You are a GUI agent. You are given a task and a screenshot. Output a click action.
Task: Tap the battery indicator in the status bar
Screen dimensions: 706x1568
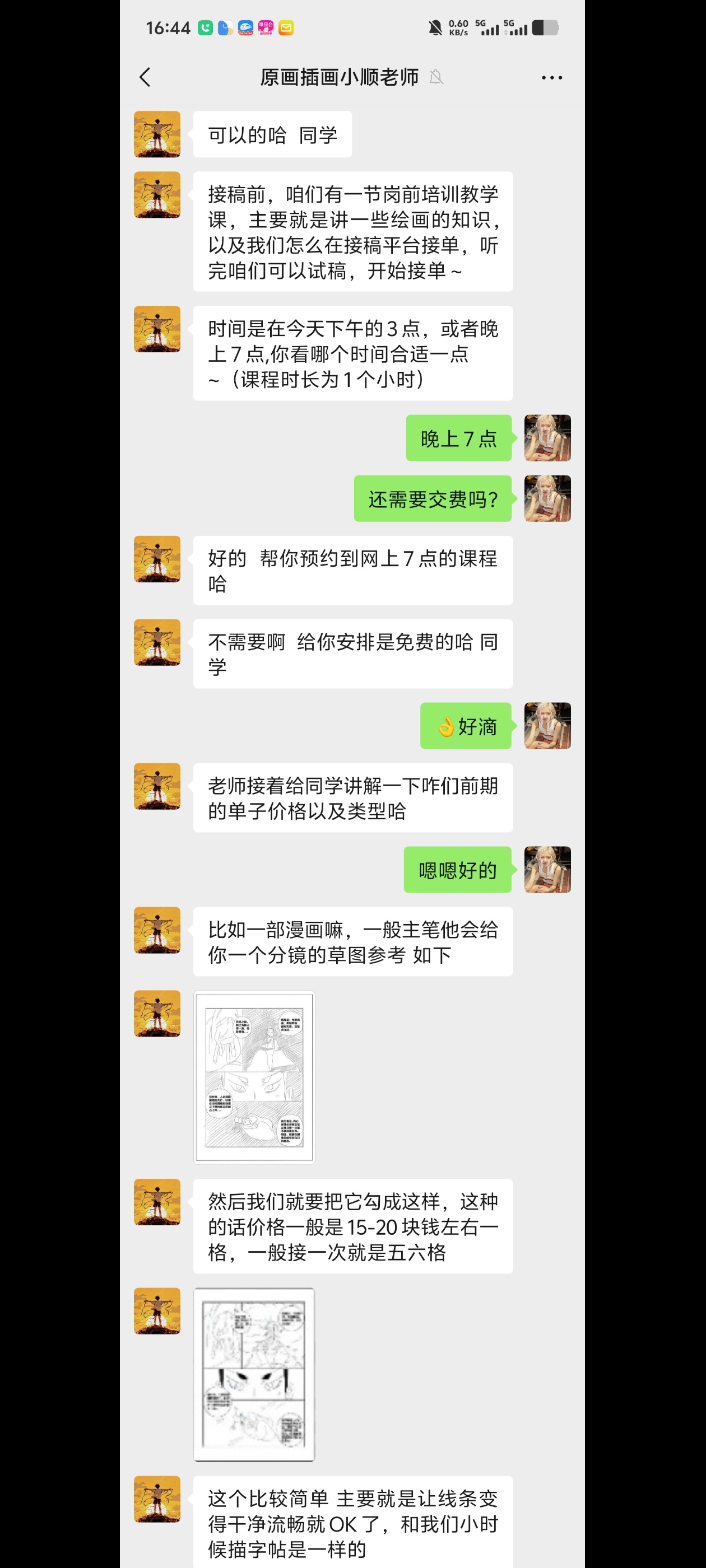click(545, 26)
